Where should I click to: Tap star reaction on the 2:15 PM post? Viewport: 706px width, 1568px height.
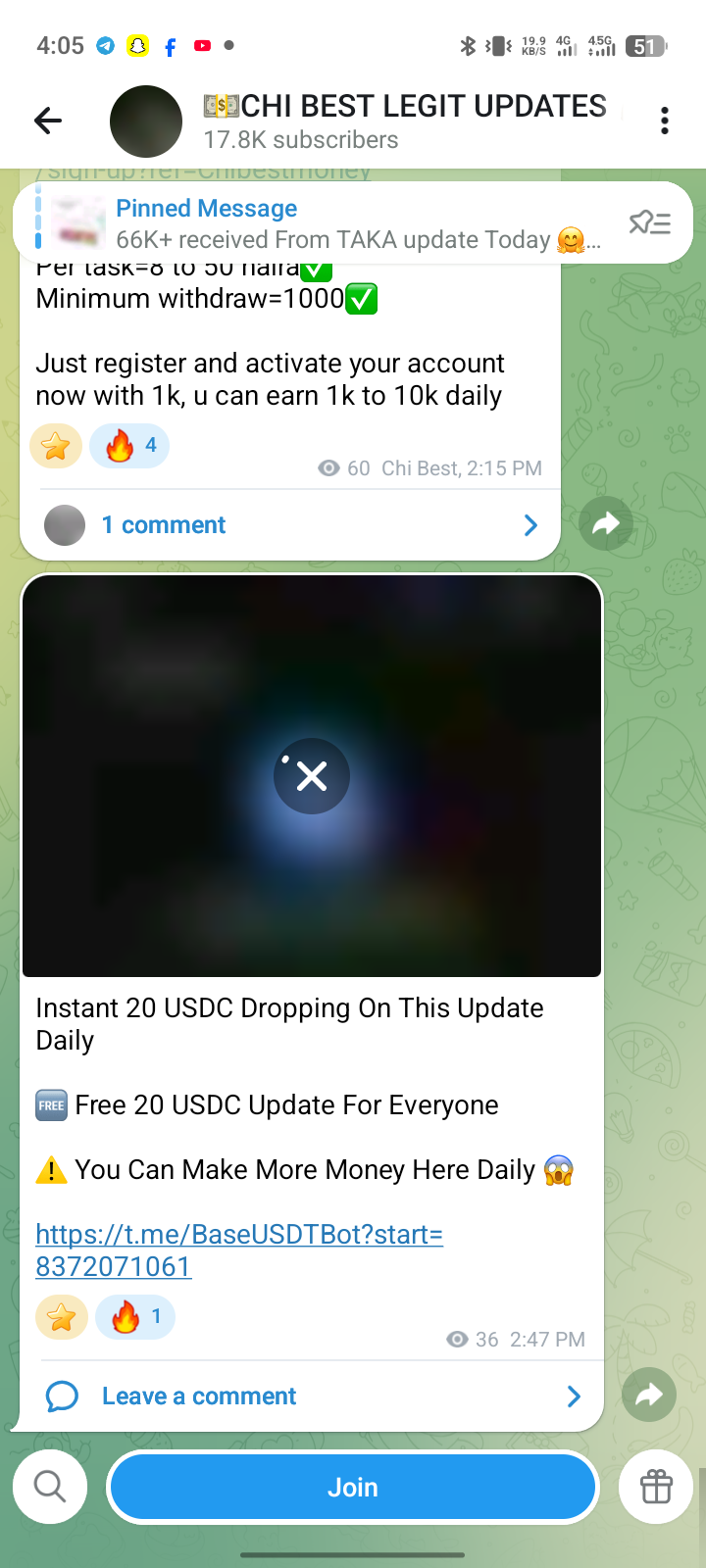click(56, 446)
